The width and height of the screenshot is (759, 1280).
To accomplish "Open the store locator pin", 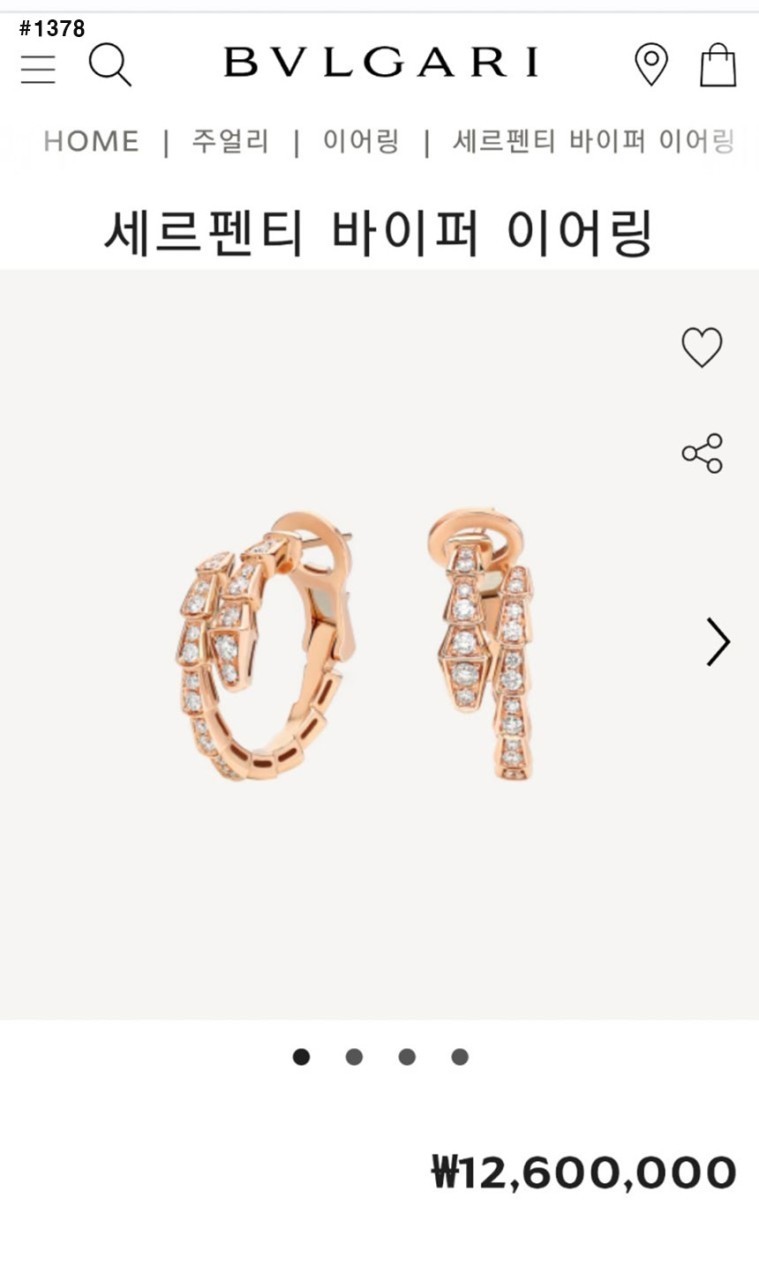I will pyautogui.click(x=651, y=65).
